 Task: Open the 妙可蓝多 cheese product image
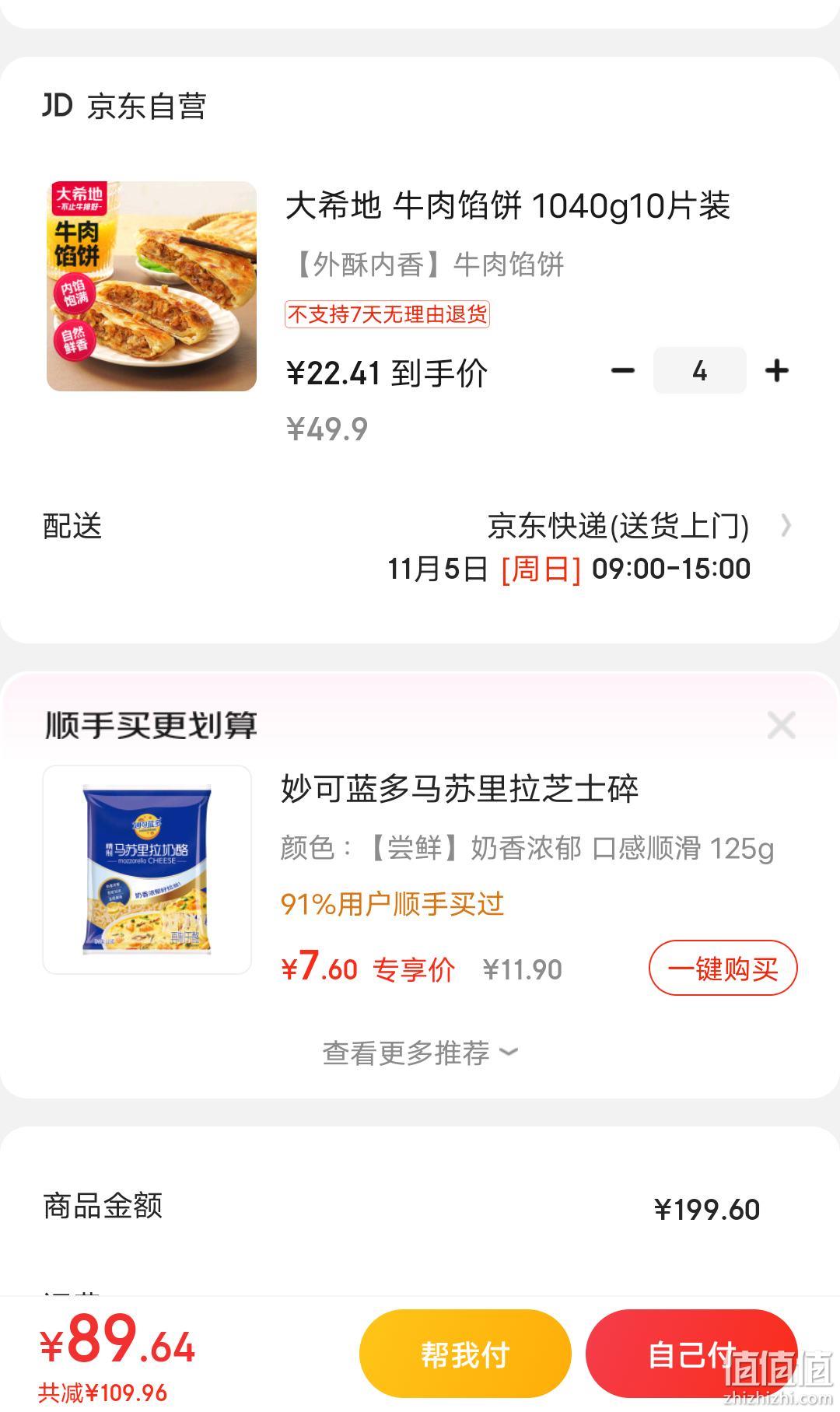pos(147,870)
